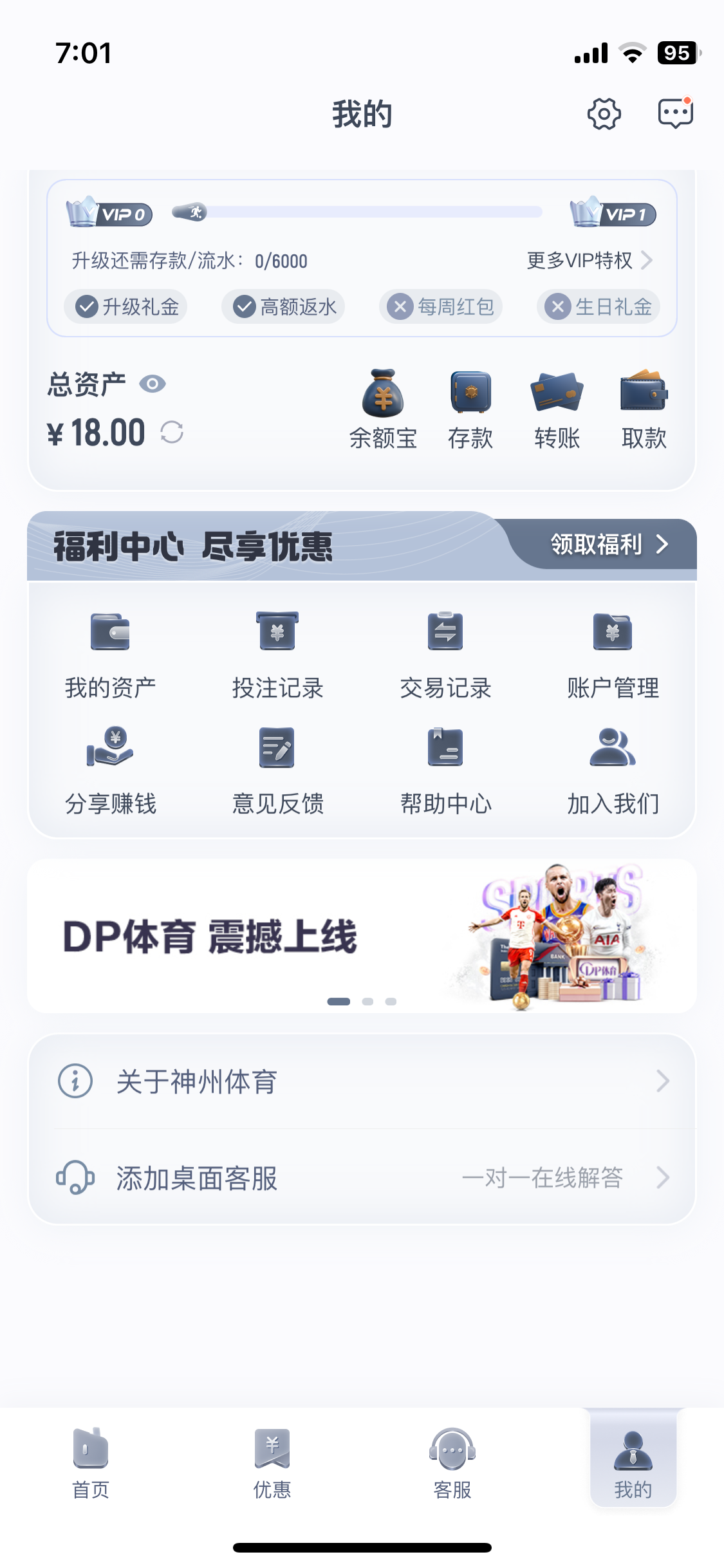Hide total assets with the eye icon
Image resolution: width=724 pixels, height=1568 pixels.
(x=153, y=384)
